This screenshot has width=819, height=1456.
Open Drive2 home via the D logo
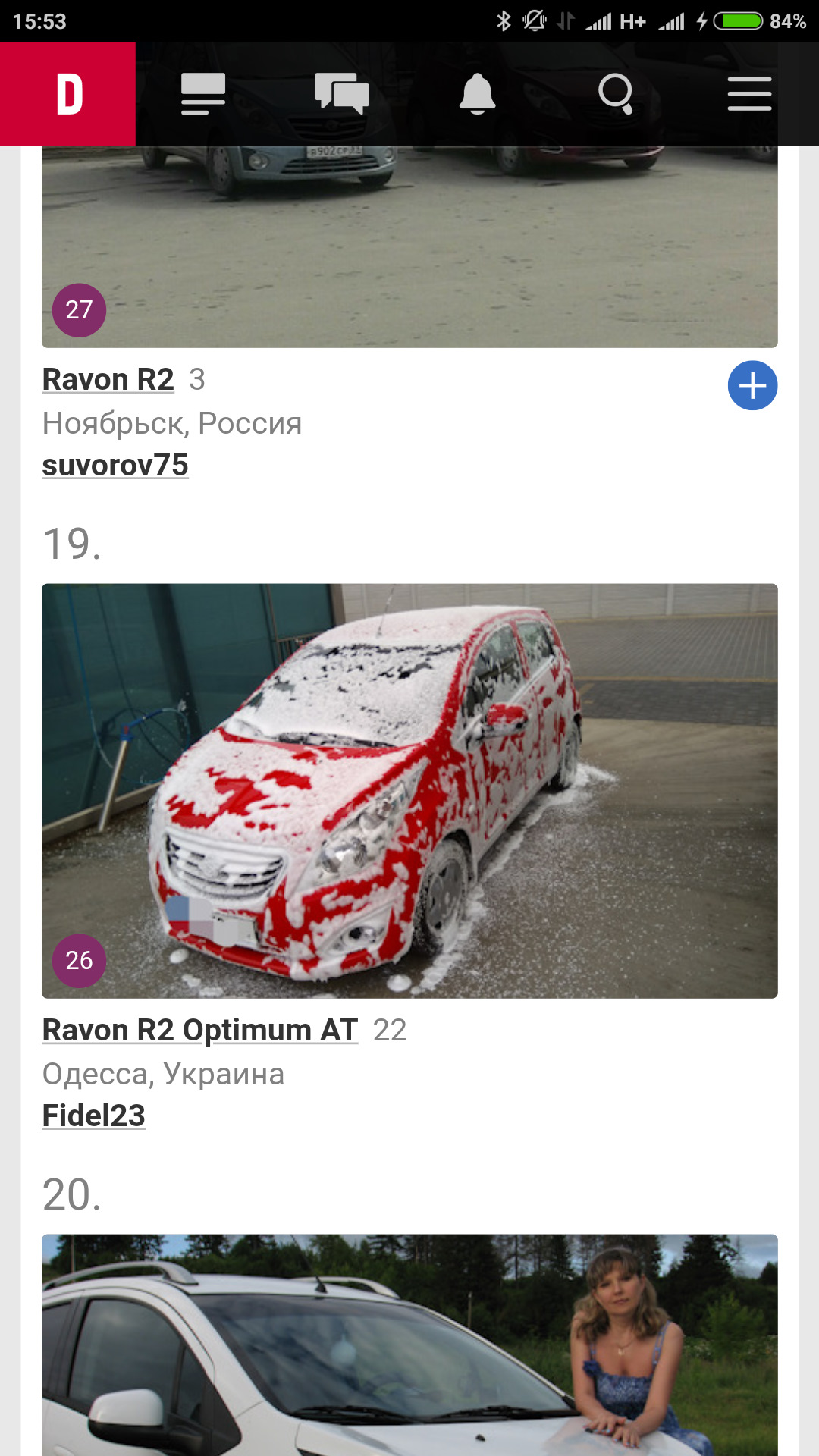(x=67, y=94)
